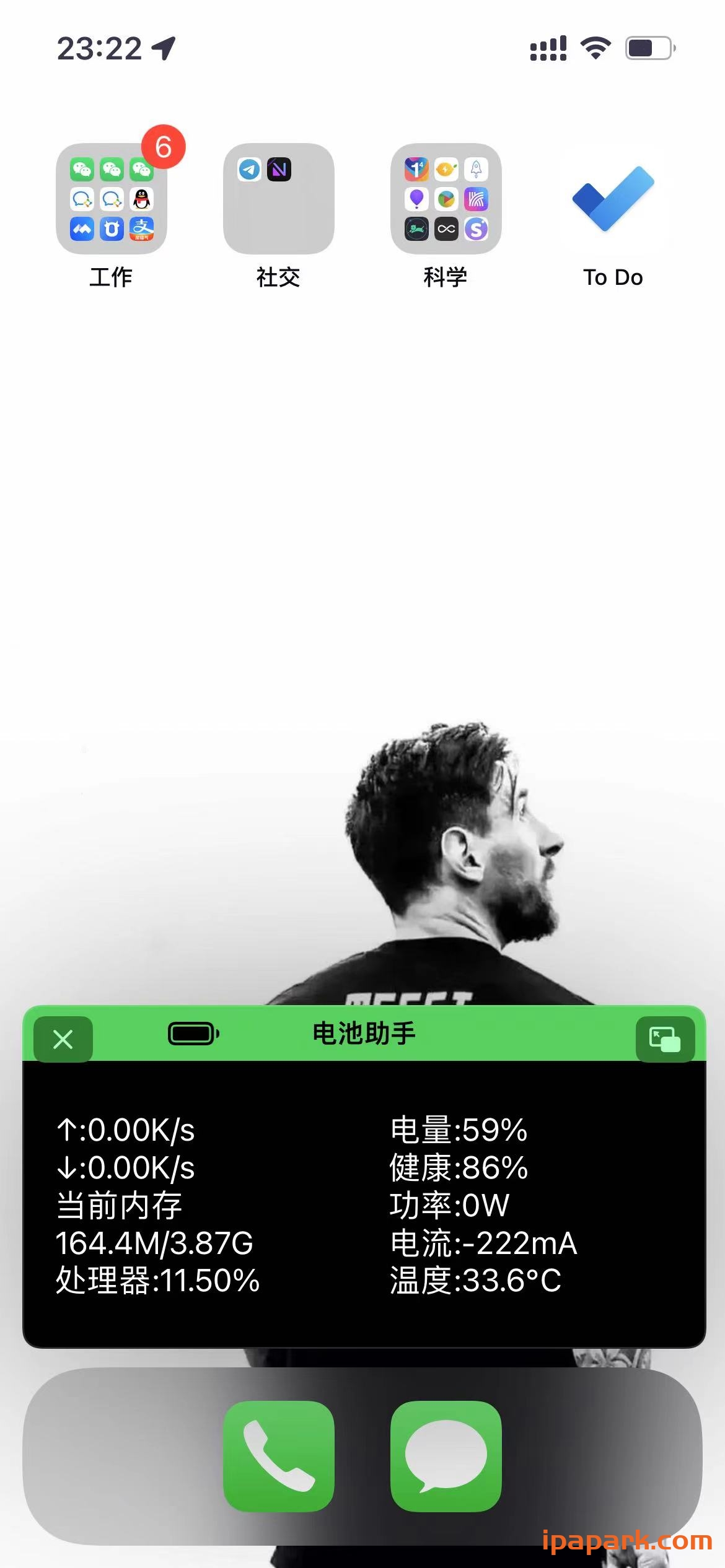This screenshot has height=1568, width=725.
Task: Tap the 处理器:11.50% CPU usage text
Action: pyautogui.click(x=157, y=1281)
